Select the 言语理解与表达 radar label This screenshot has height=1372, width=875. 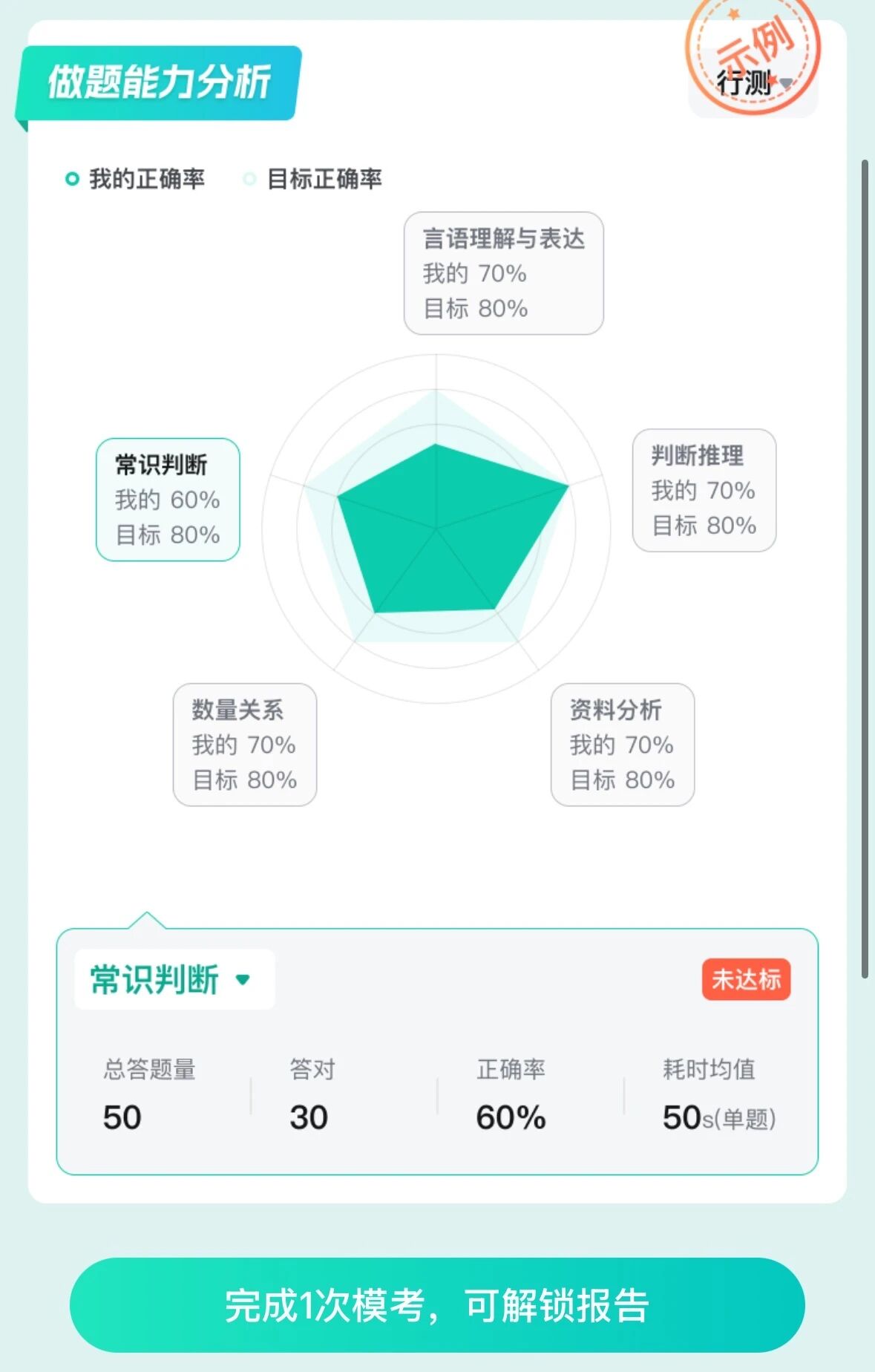[503, 273]
